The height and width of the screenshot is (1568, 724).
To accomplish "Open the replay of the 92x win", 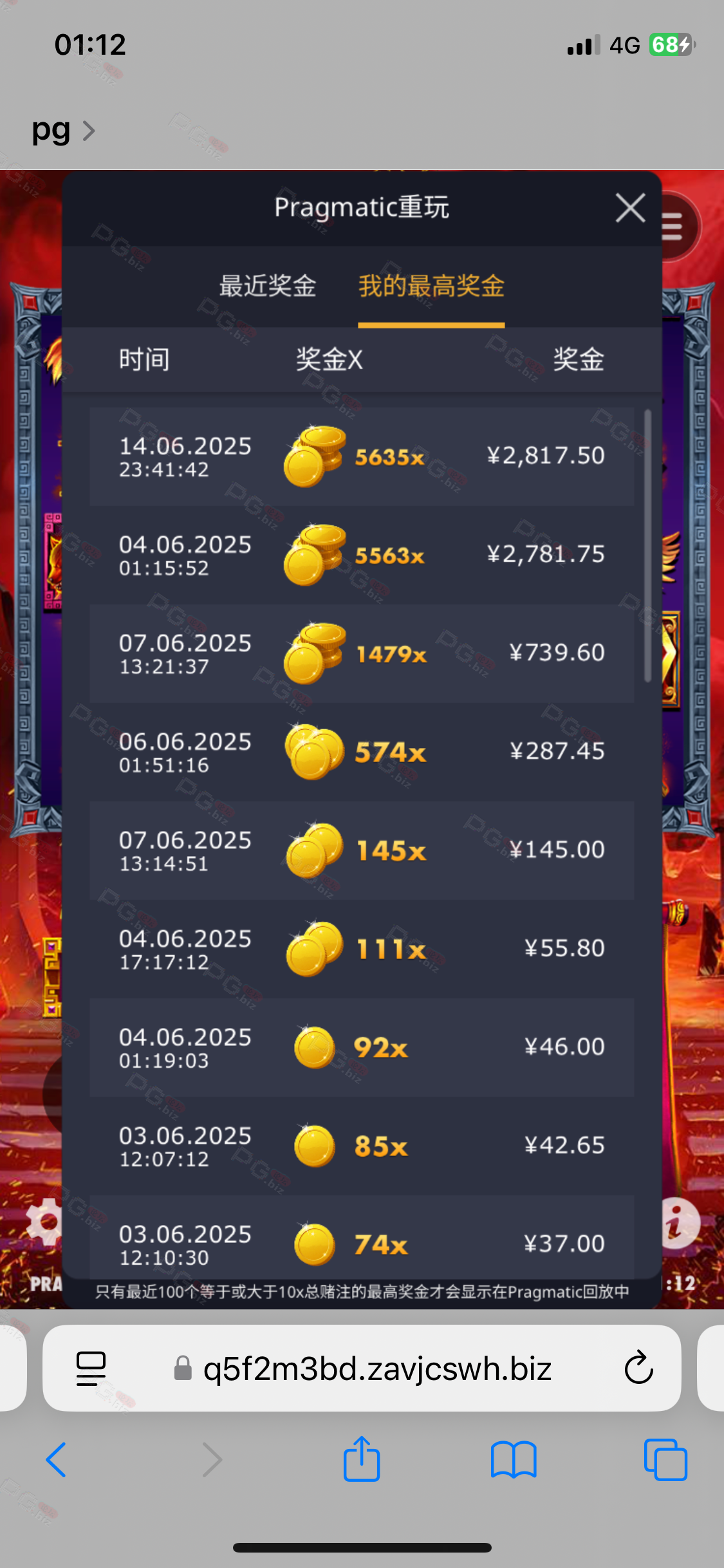I will (362, 1047).
